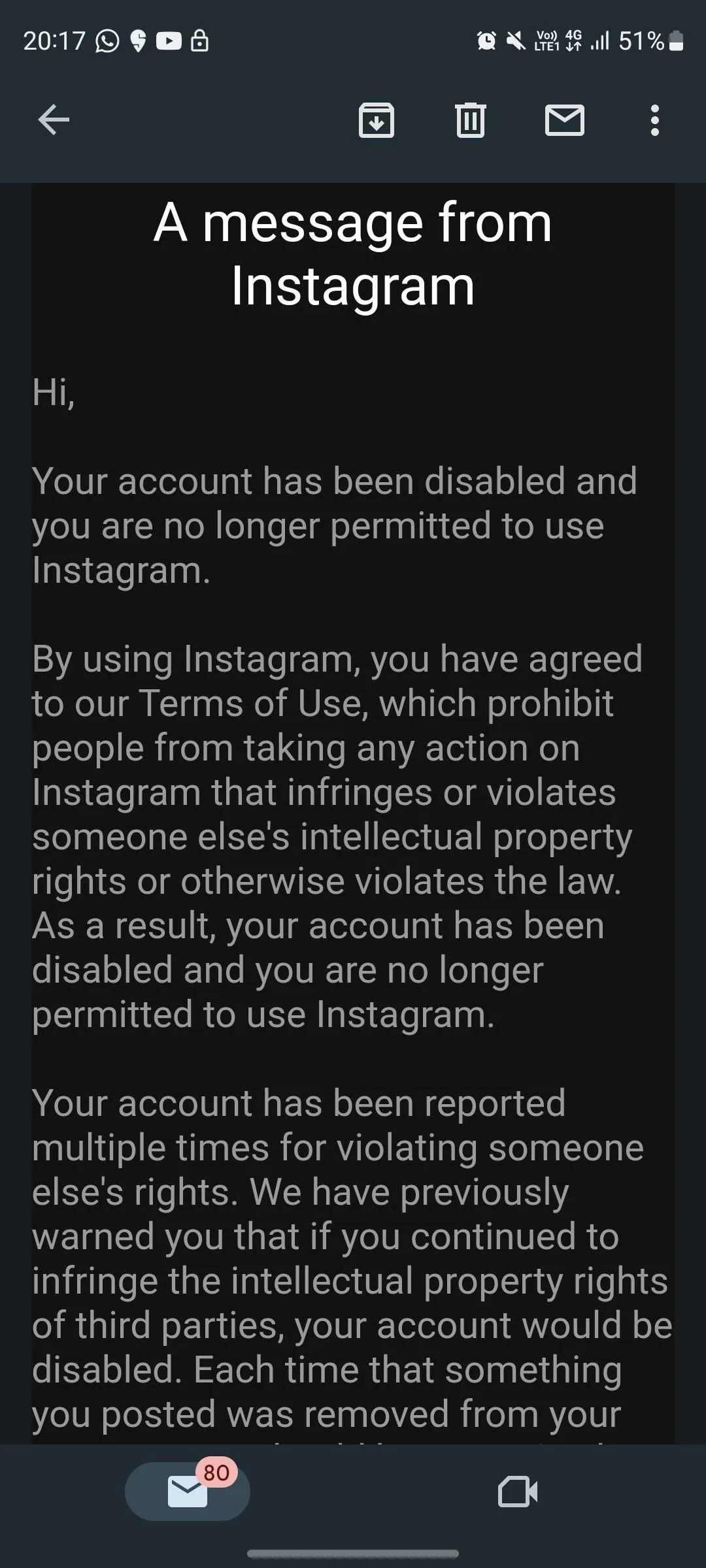706x1568 pixels.
Task: Switch to the Mail tab
Action: (x=188, y=1492)
